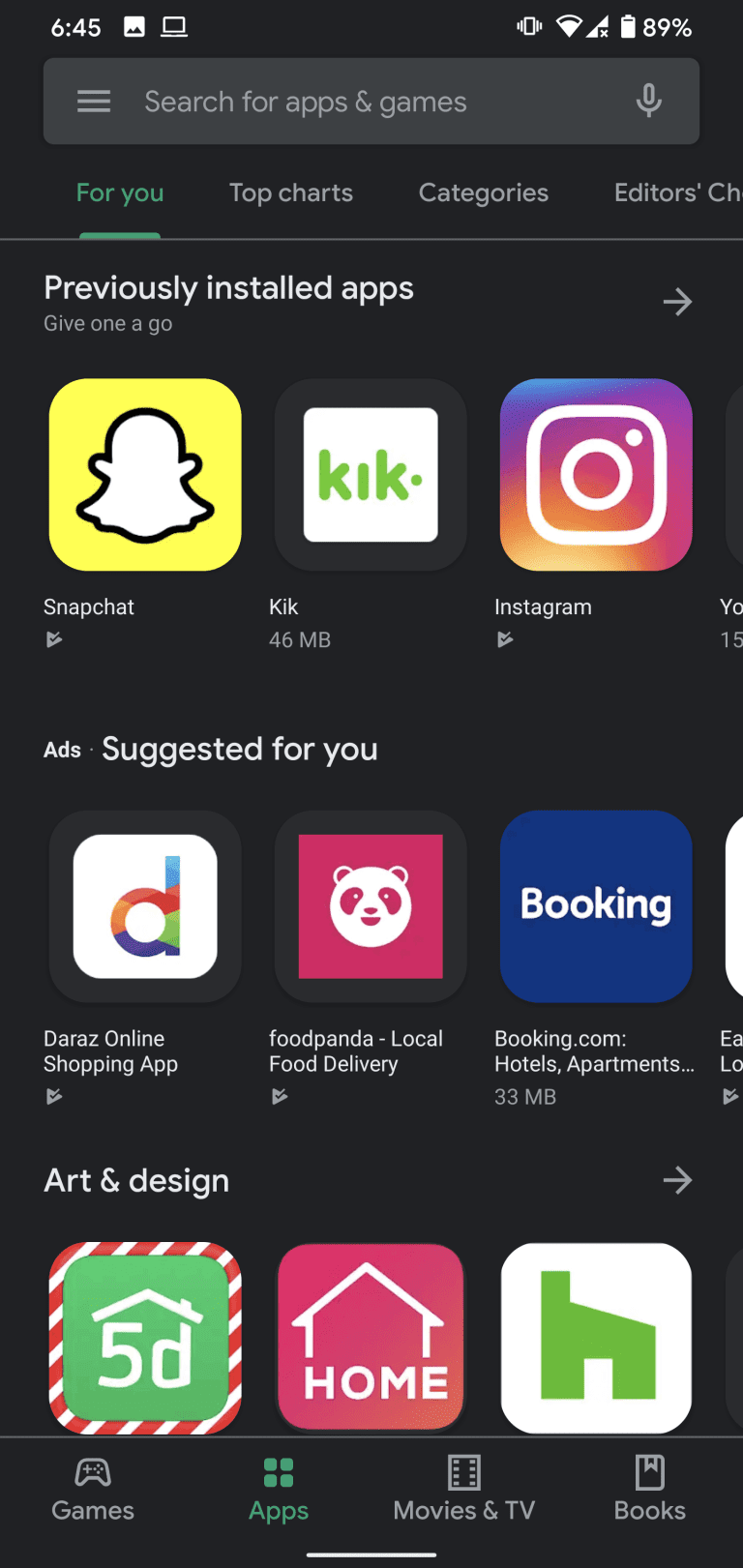Go to the Books section
The image size is (743, 1568).
pyautogui.click(x=649, y=1490)
